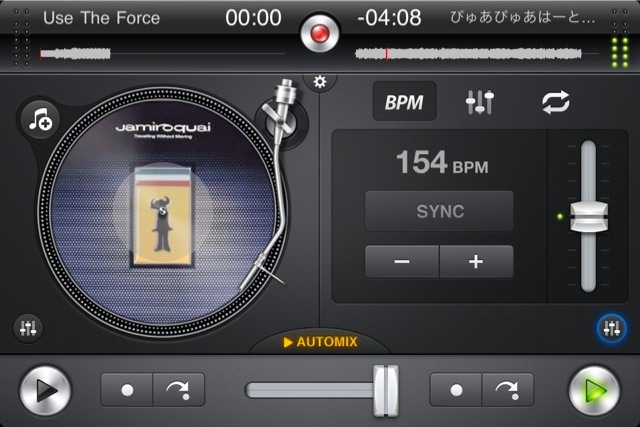Switch to the BPM tab

pyautogui.click(x=404, y=101)
